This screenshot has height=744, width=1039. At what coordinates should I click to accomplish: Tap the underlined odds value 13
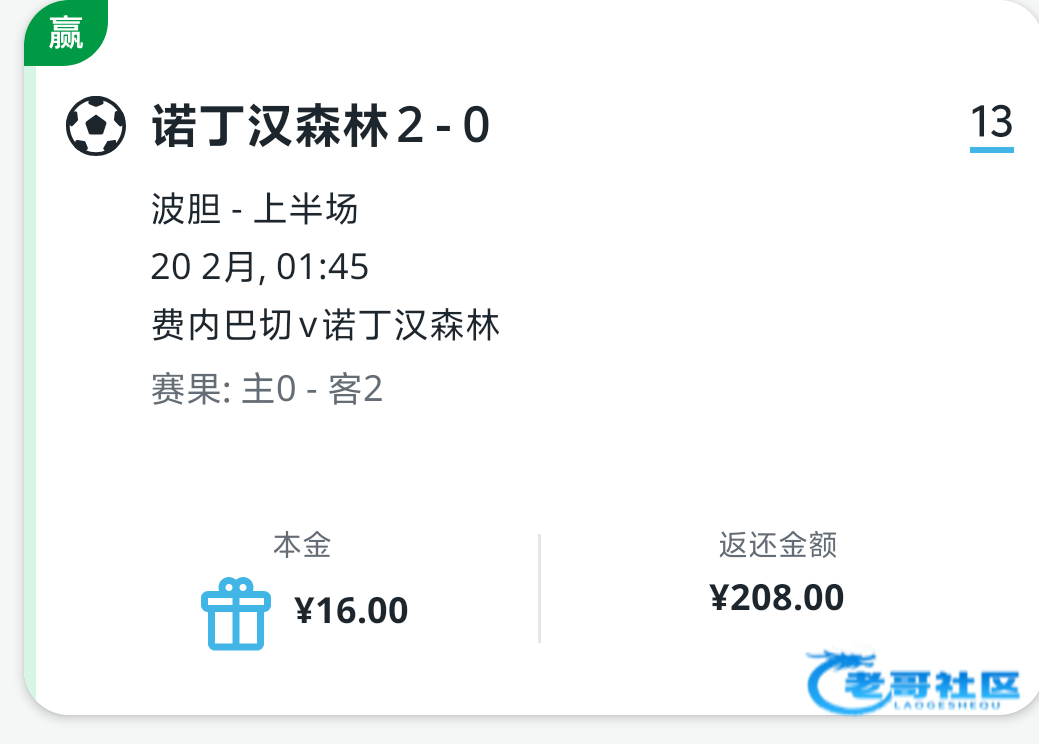[991, 126]
